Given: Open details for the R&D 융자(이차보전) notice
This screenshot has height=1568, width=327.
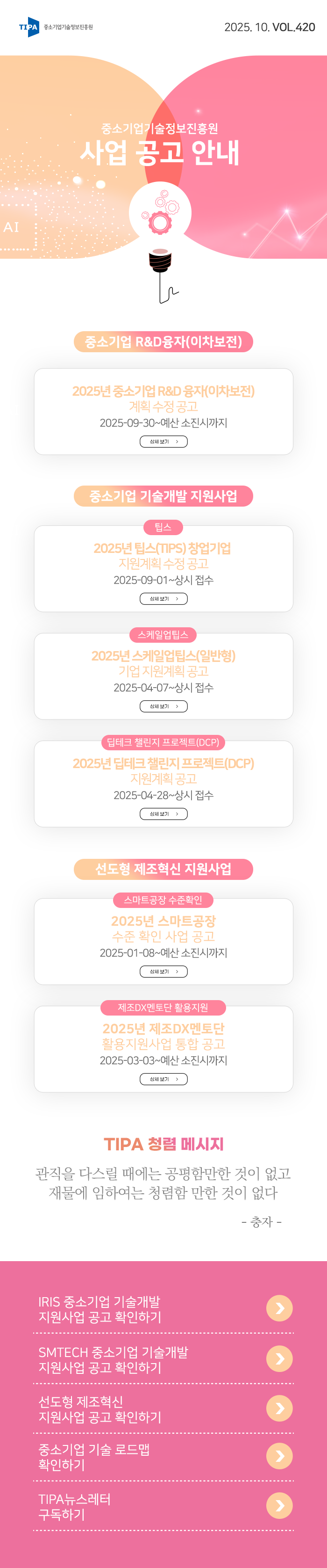Looking at the screenshot, I should click(x=163, y=441).
